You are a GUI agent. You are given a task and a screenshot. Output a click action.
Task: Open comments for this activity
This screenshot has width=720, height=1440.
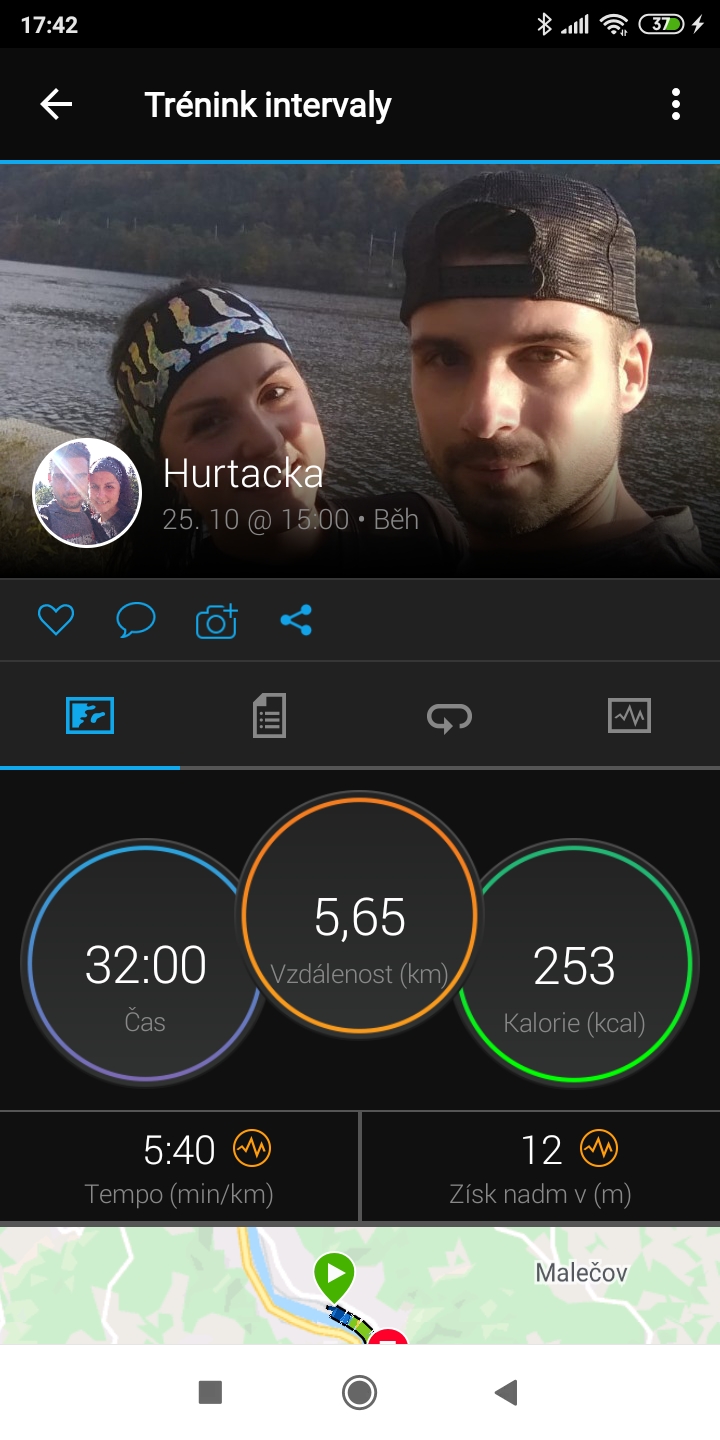[x=136, y=621]
